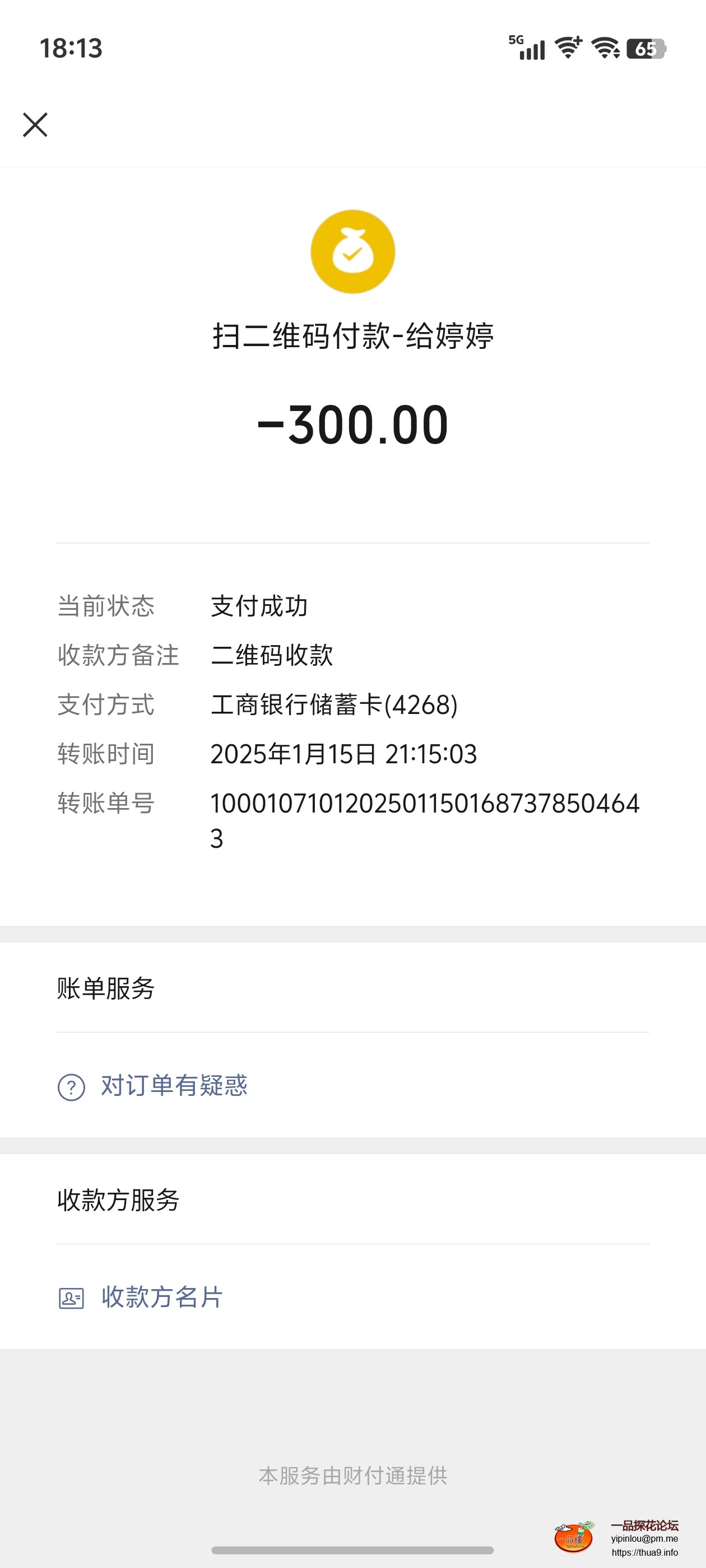Viewport: 706px width, 1568px height.
Task: Close the payment detail page
Action: (35, 125)
